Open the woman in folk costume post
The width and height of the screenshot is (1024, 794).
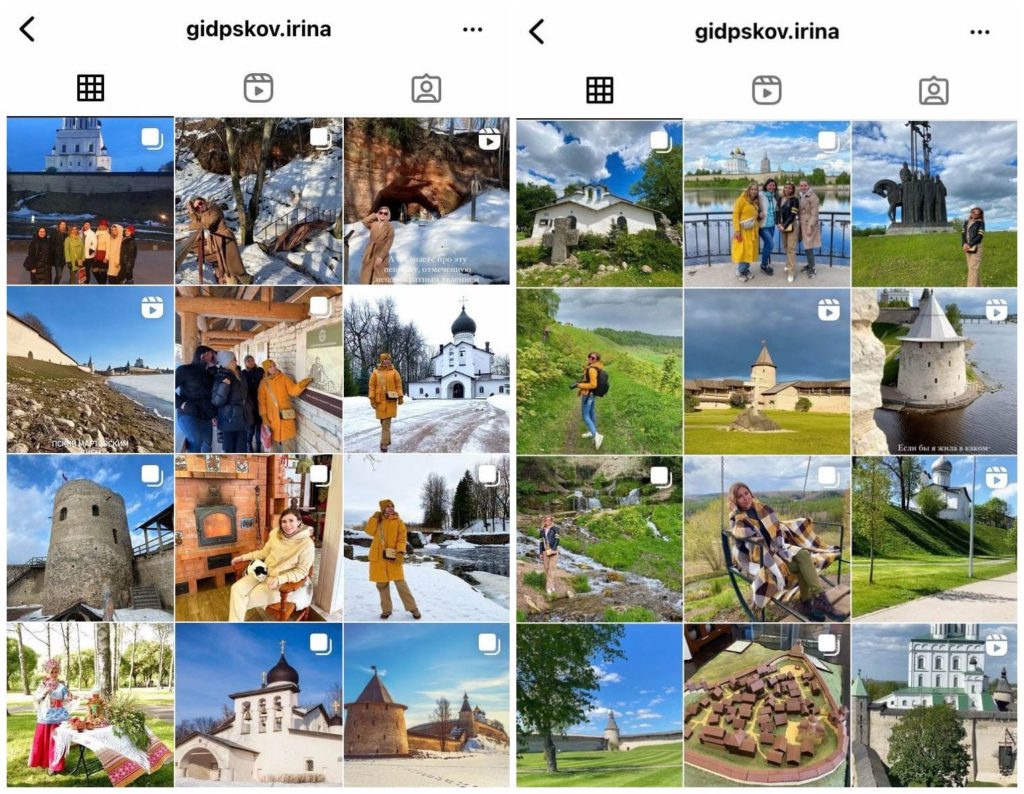coord(89,705)
